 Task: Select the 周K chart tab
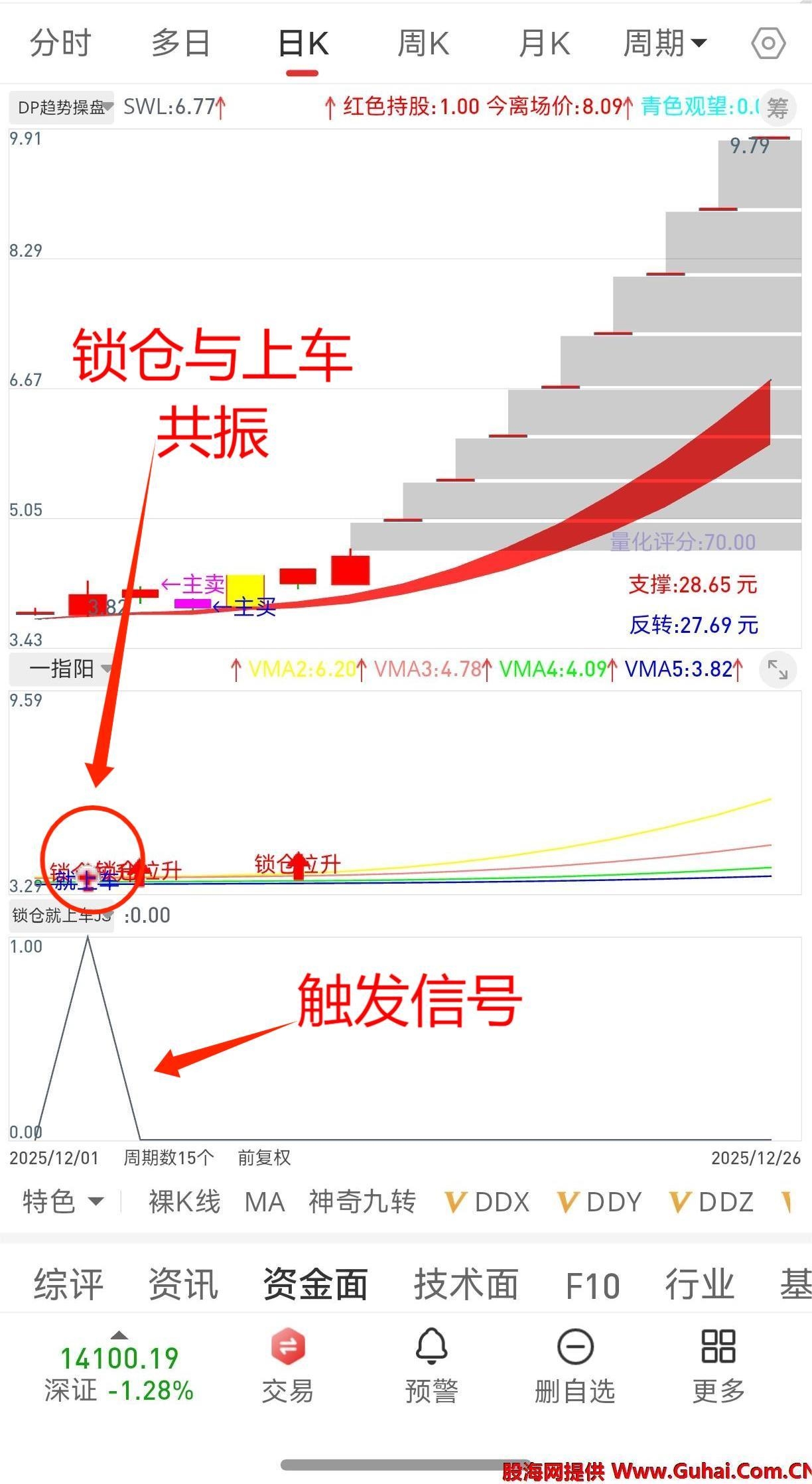(423, 44)
